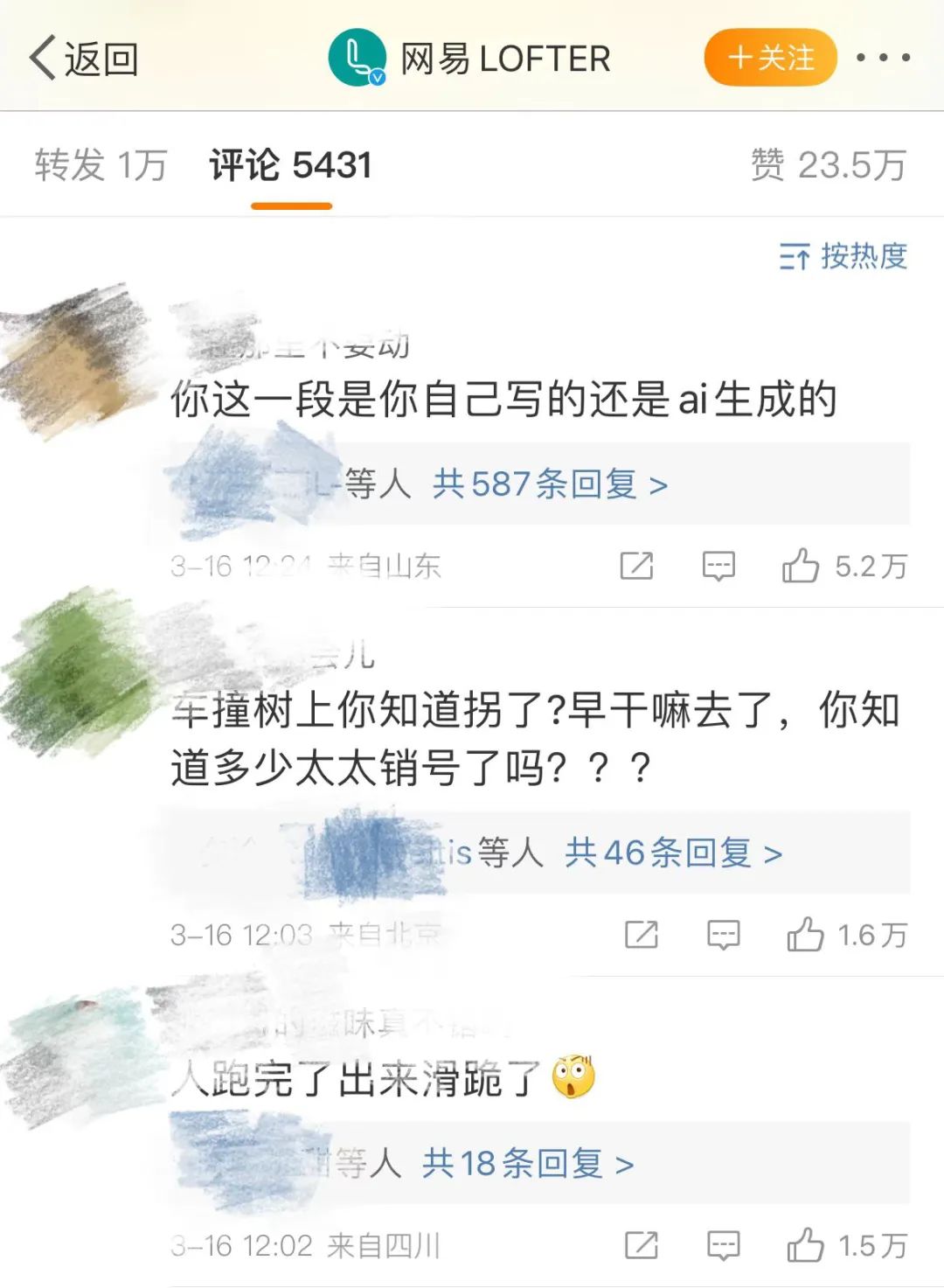Follow 网易LOFTER with the 关注 button
Image resolution: width=944 pixels, height=1288 pixels.
pyautogui.click(x=770, y=58)
